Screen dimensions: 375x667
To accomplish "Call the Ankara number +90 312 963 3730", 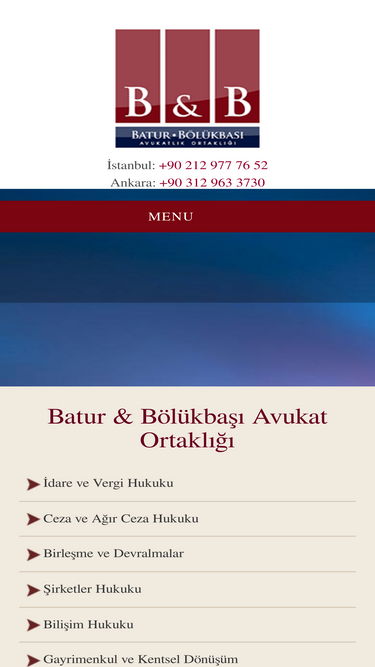I will tap(212, 183).
